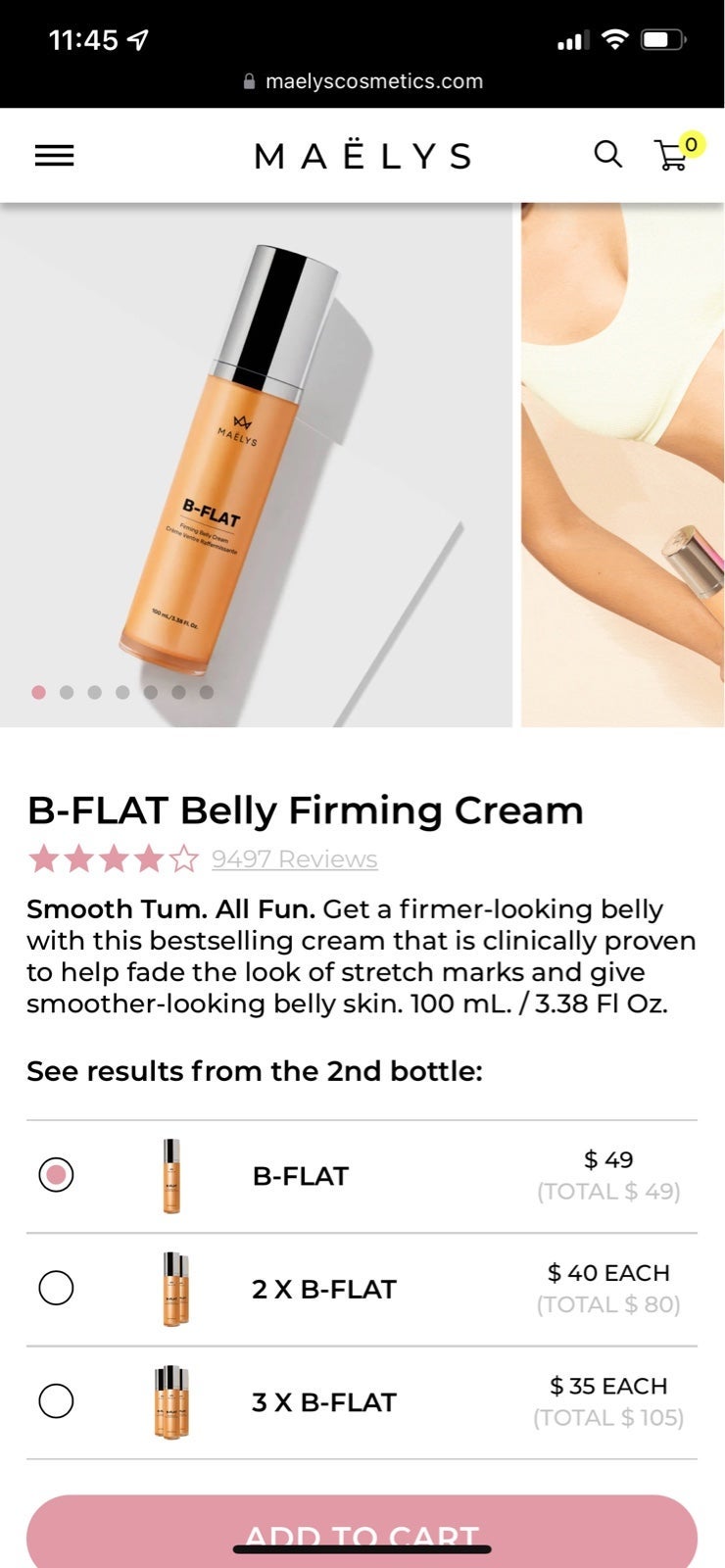
Task: Tap the MAËLYS logo to go home
Action: point(362,156)
